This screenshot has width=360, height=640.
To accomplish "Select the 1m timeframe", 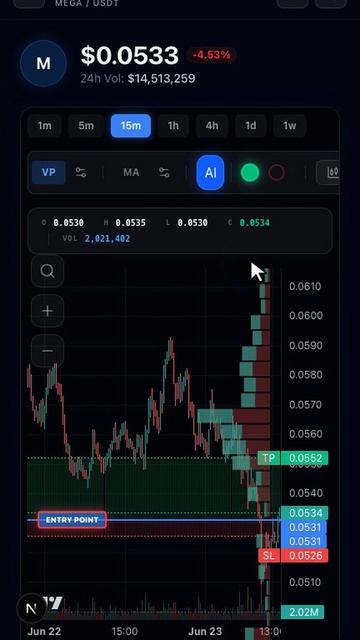I will (x=44, y=126).
